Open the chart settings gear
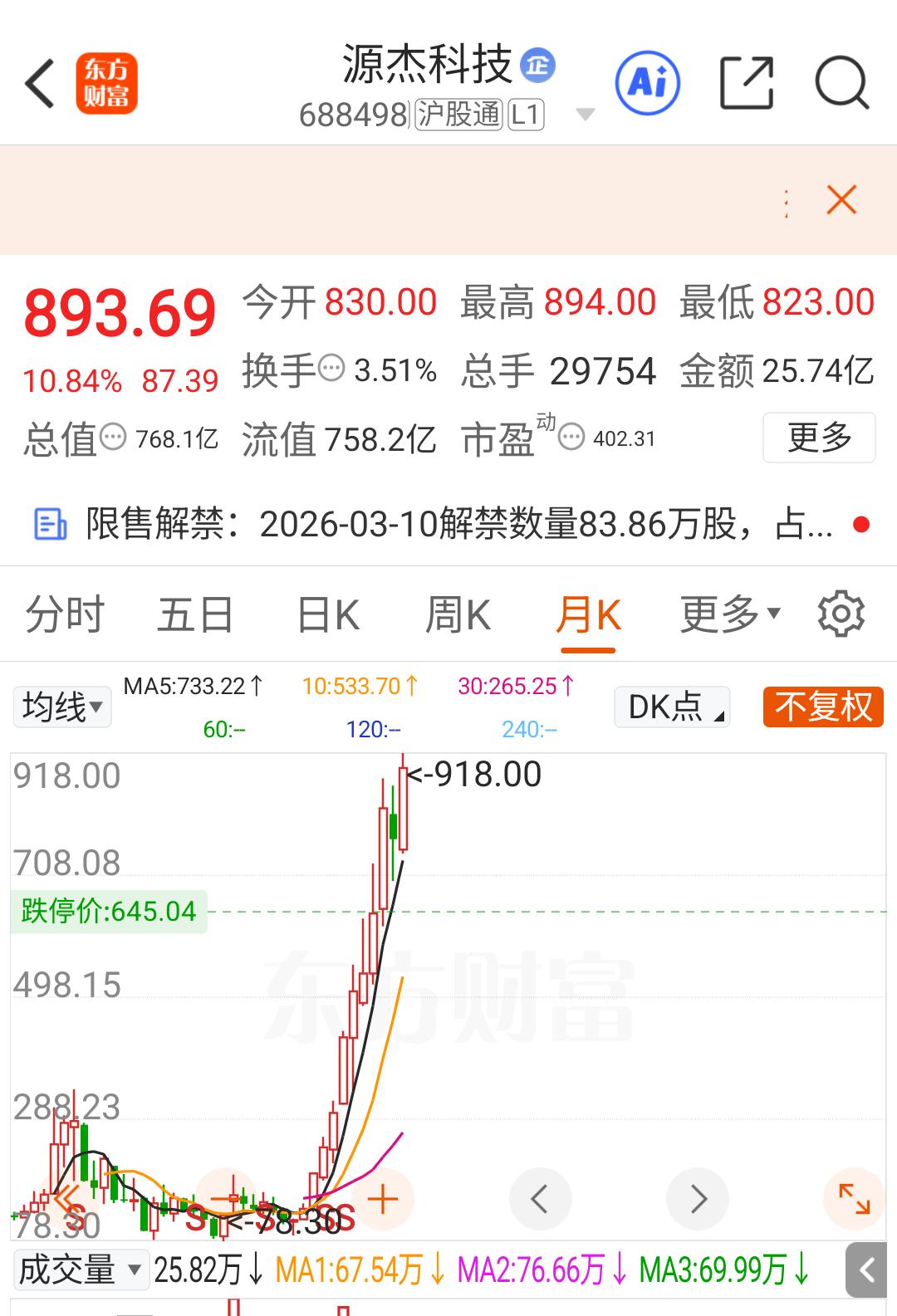The height and width of the screenshot is (1316, 897). click(842, 614)
